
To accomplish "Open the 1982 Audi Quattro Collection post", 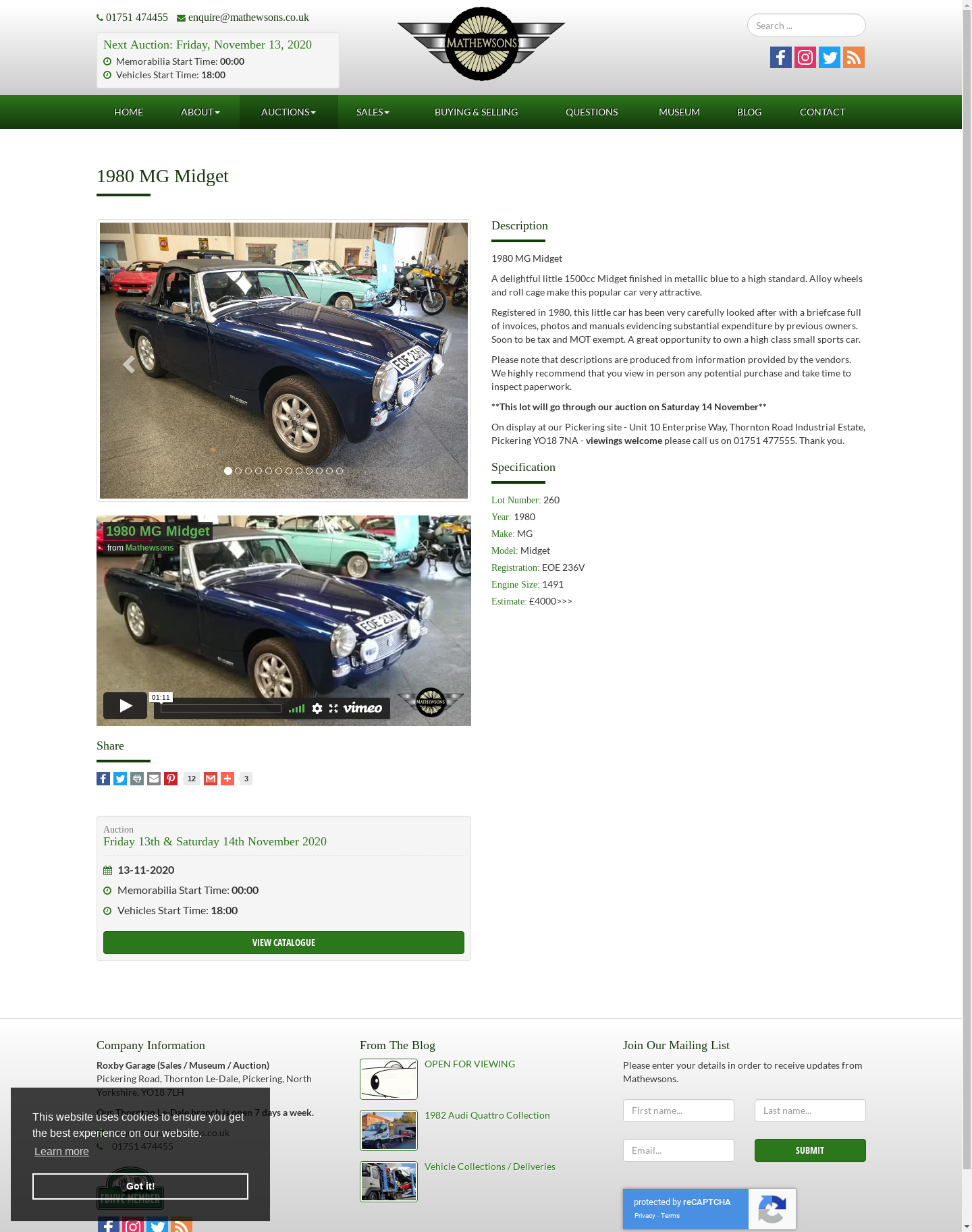I will [x=487, y=1115].
